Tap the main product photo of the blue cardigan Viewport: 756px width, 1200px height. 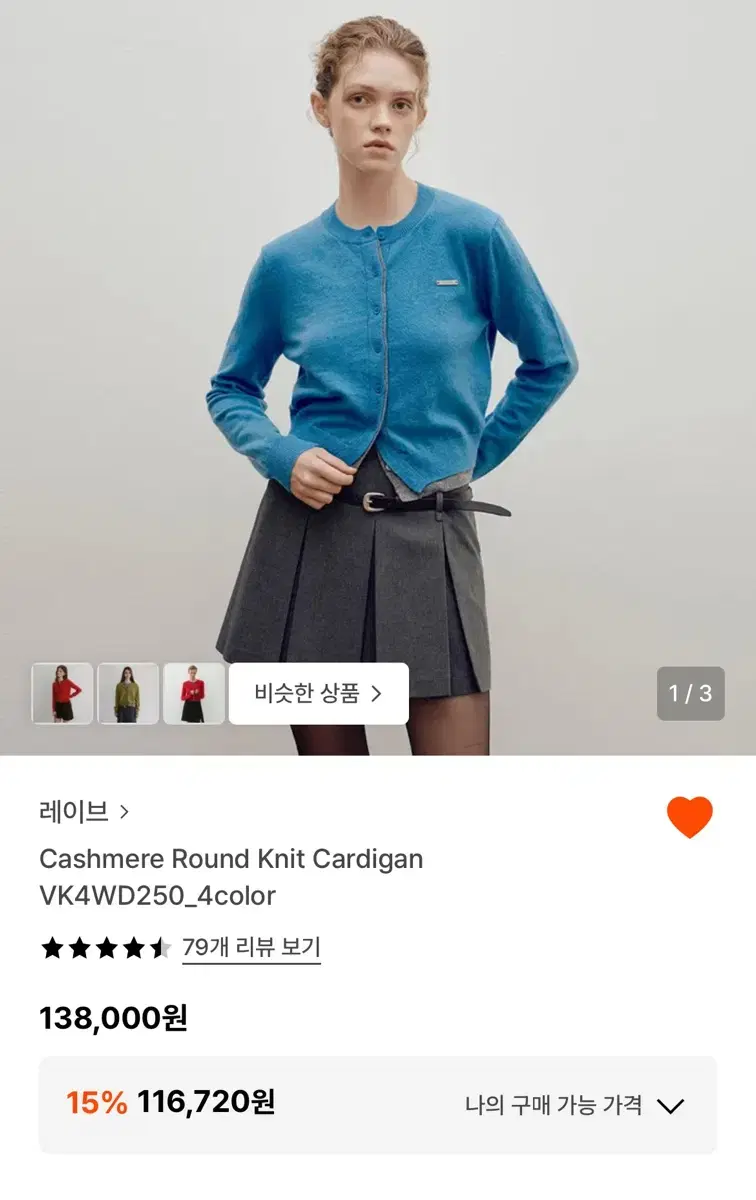[378, 330]
